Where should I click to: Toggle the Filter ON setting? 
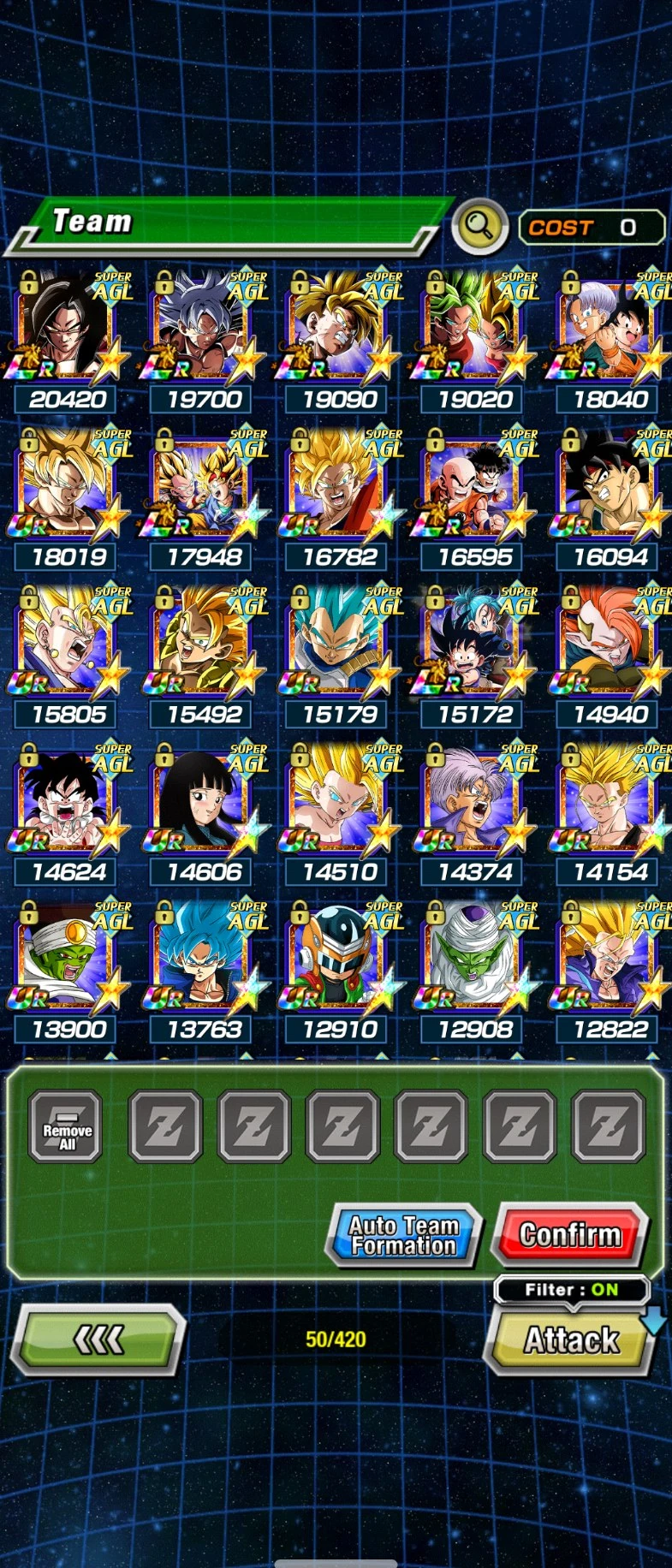pyautogui.click(x=572, y=1289)
